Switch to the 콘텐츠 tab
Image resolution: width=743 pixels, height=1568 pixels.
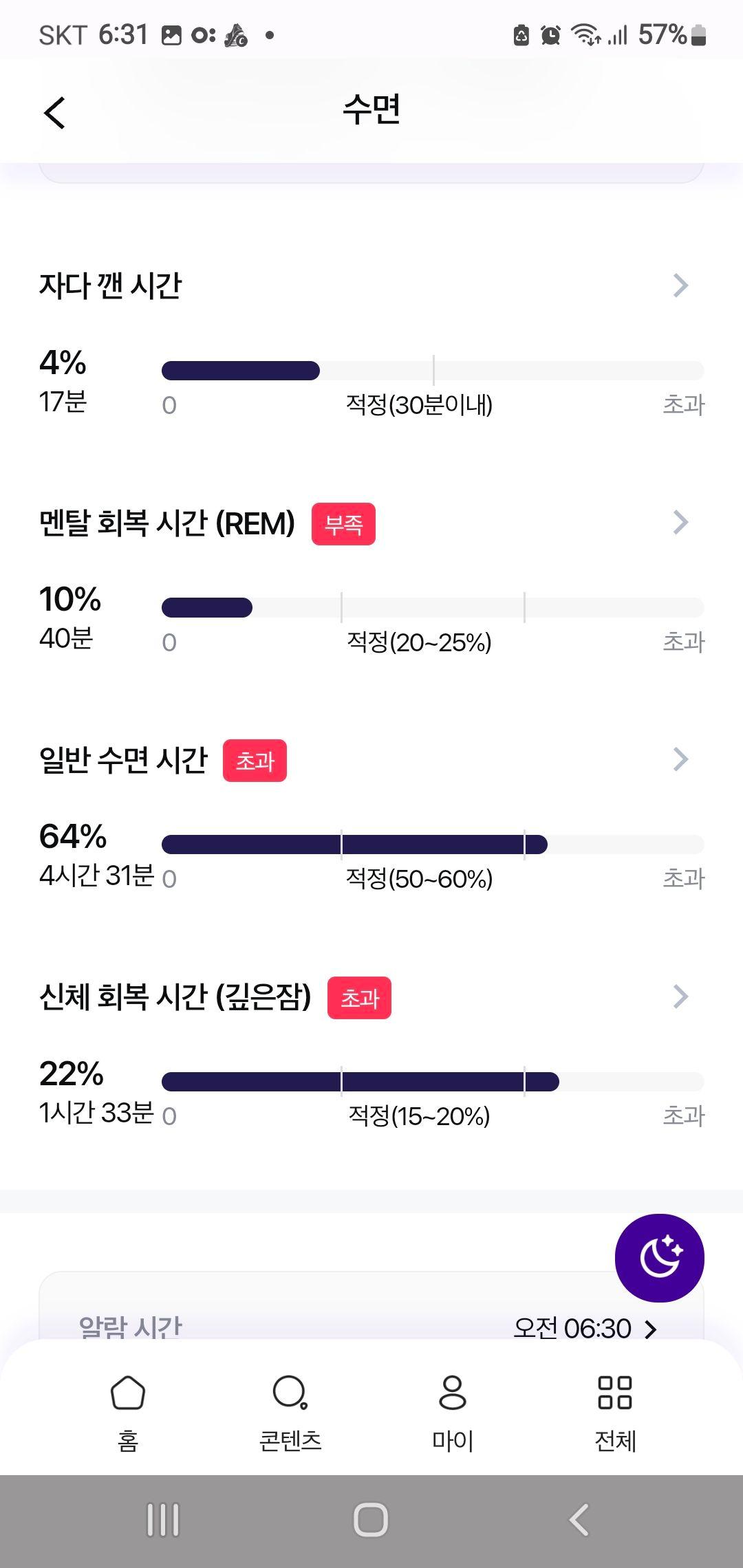point(290,1411)
